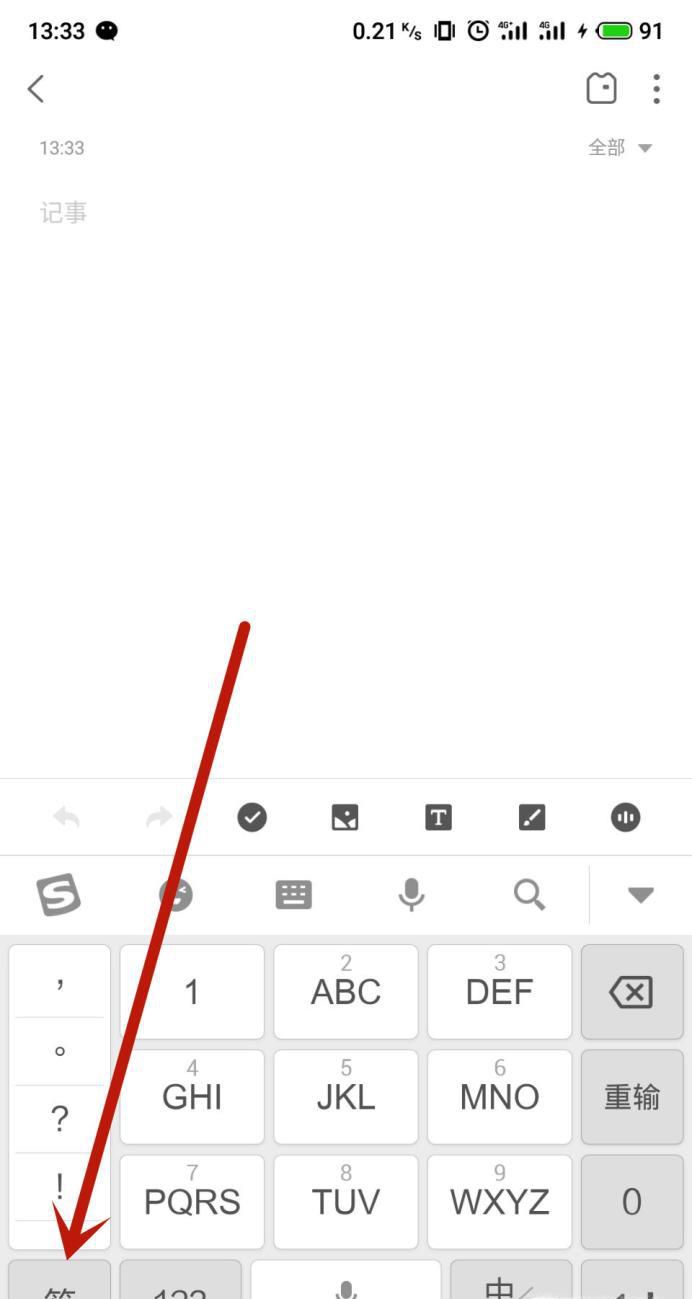
Task: Collapse the on-screen keyboard
Action: (640, 894)
